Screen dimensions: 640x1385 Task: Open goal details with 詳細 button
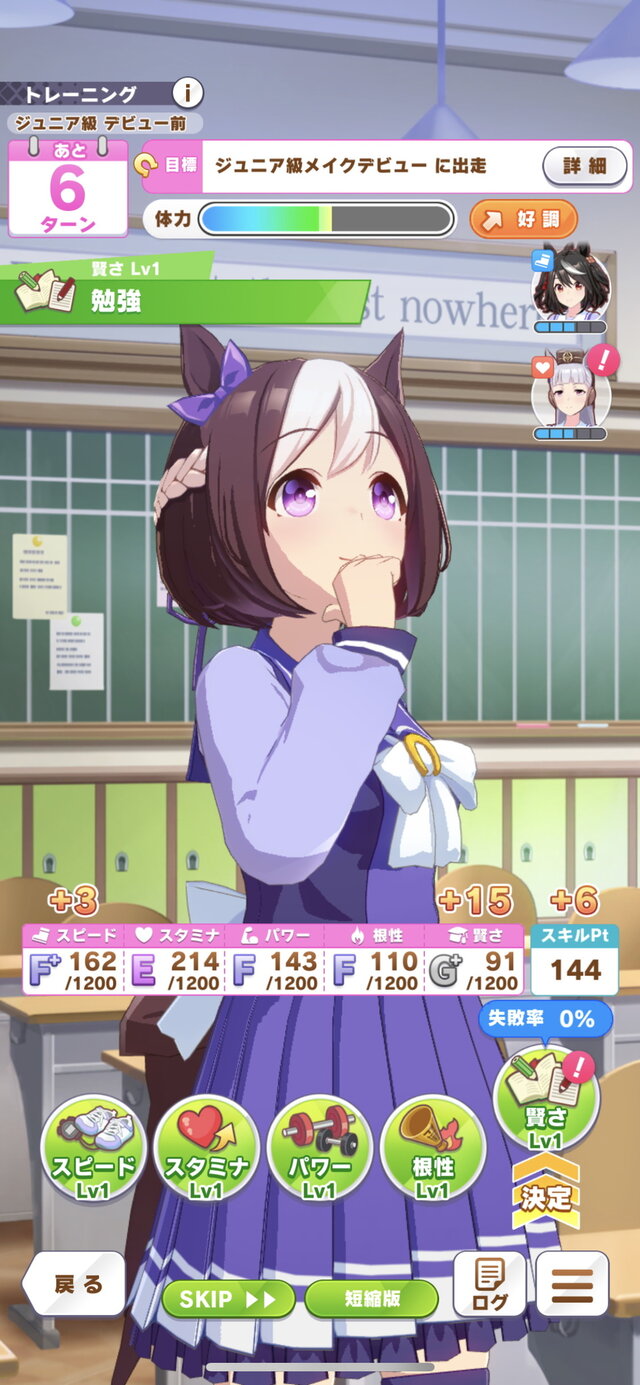(x=586, y=166)
